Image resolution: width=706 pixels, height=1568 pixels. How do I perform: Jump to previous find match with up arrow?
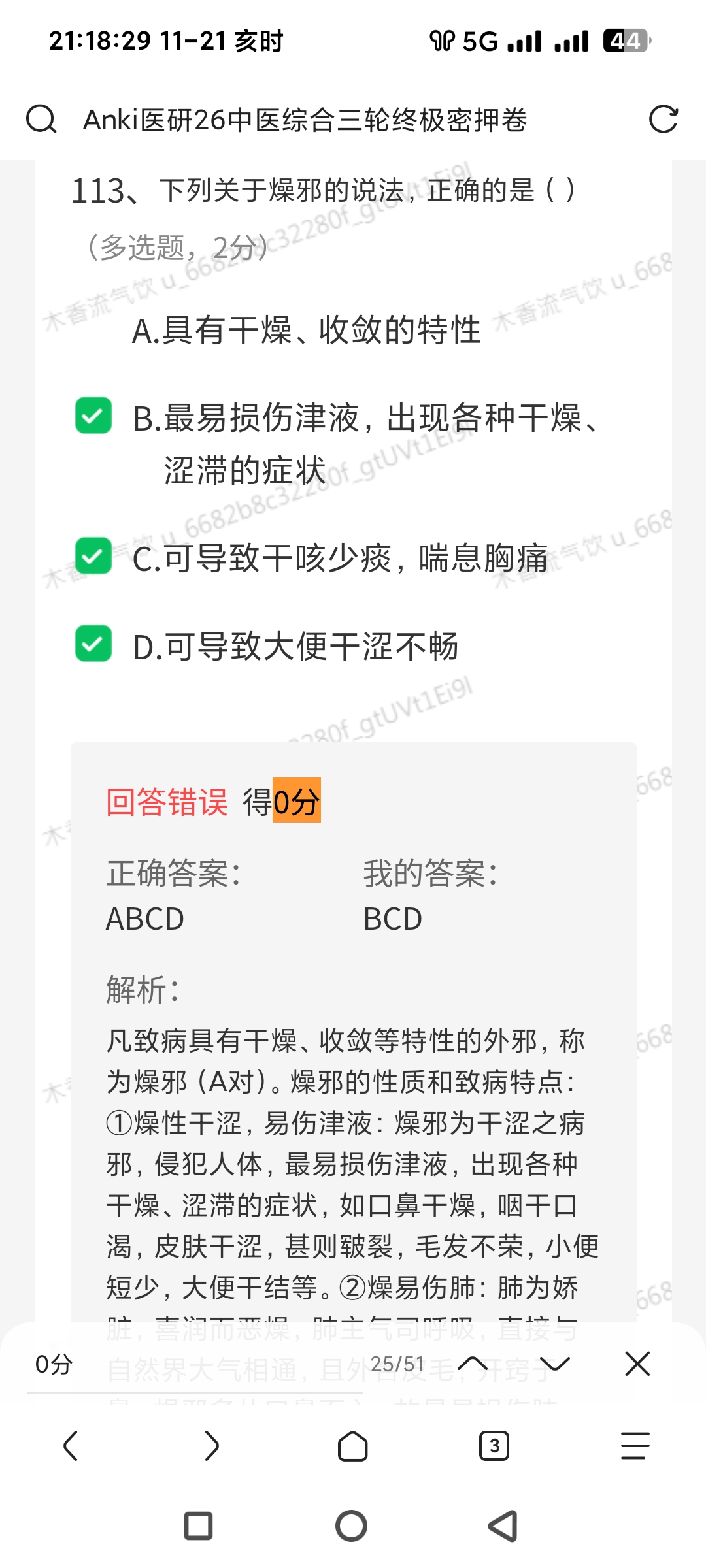click(x=473, y=1364)
